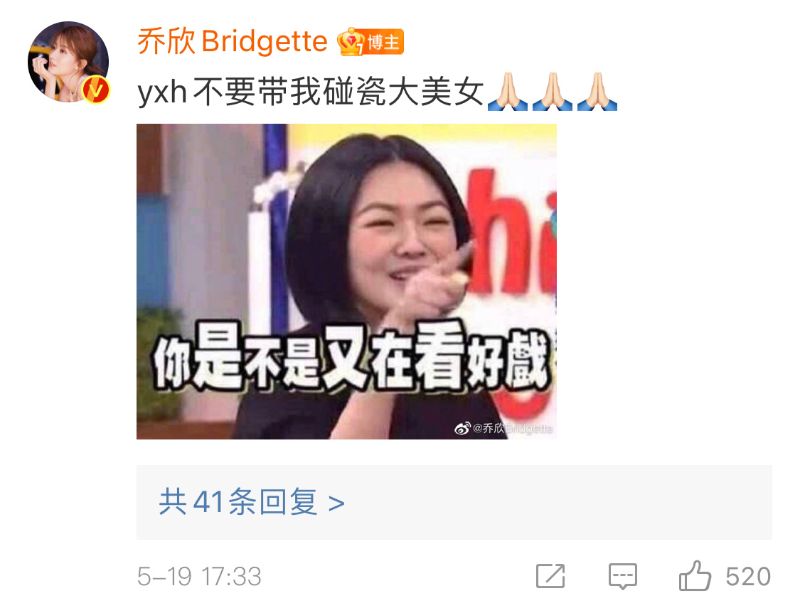Open 乔欣Bridgette's profile avatar

[68, 62]
